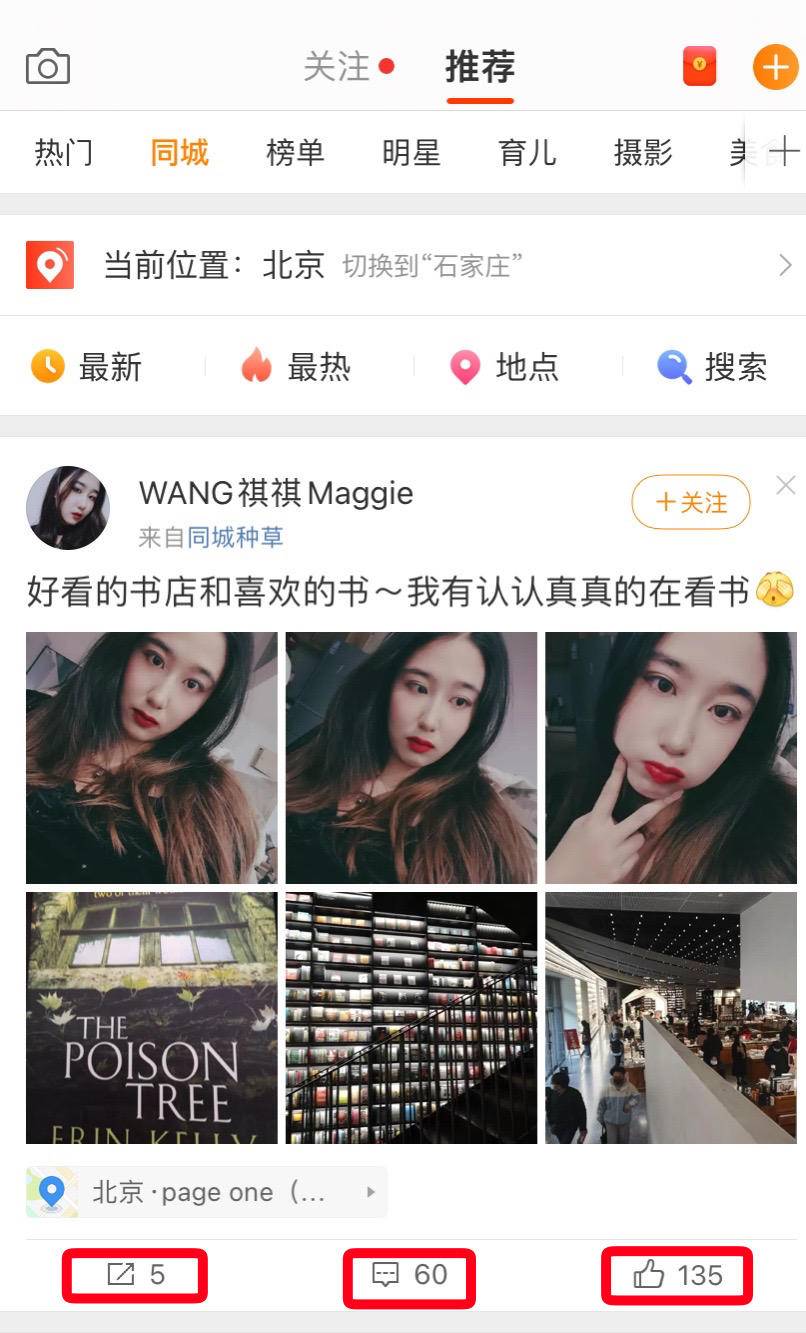Open the 搜索 option

(712, 367)
